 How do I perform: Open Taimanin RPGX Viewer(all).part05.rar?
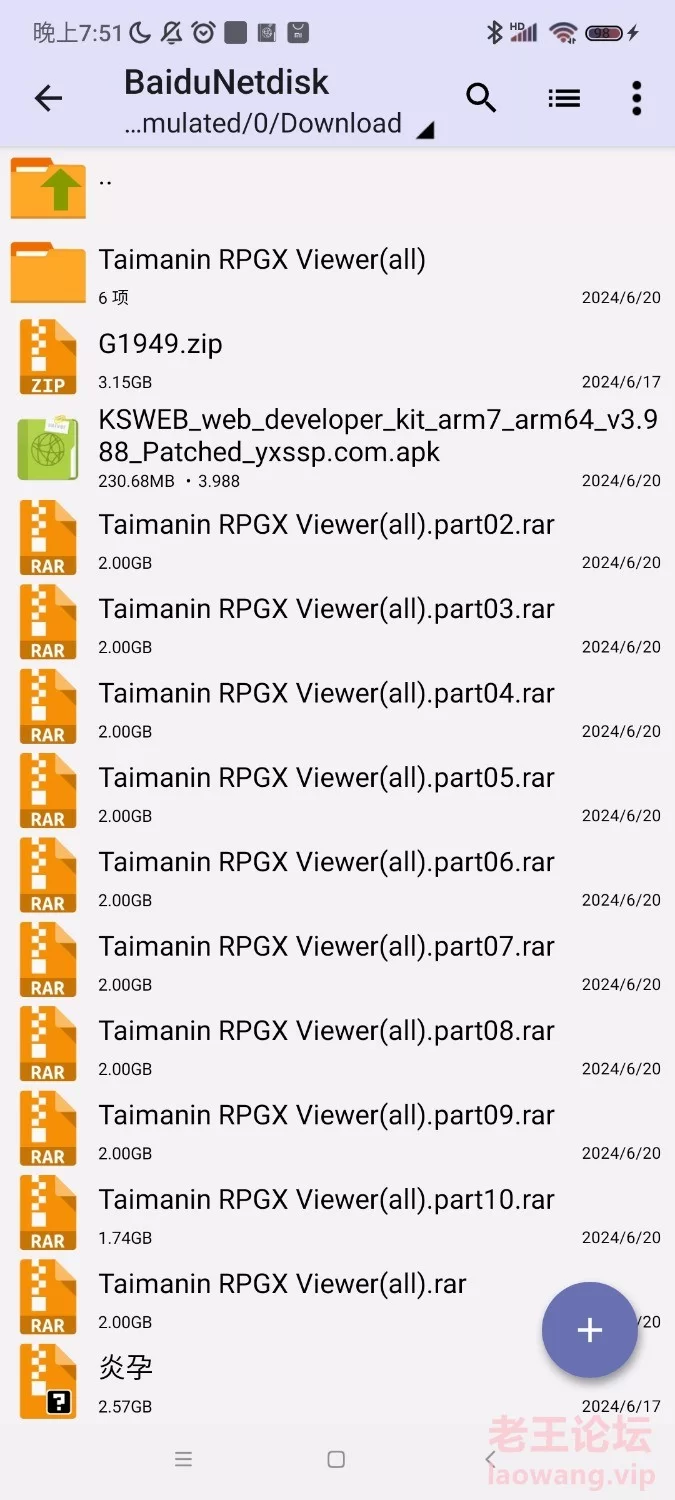point(337,791)
